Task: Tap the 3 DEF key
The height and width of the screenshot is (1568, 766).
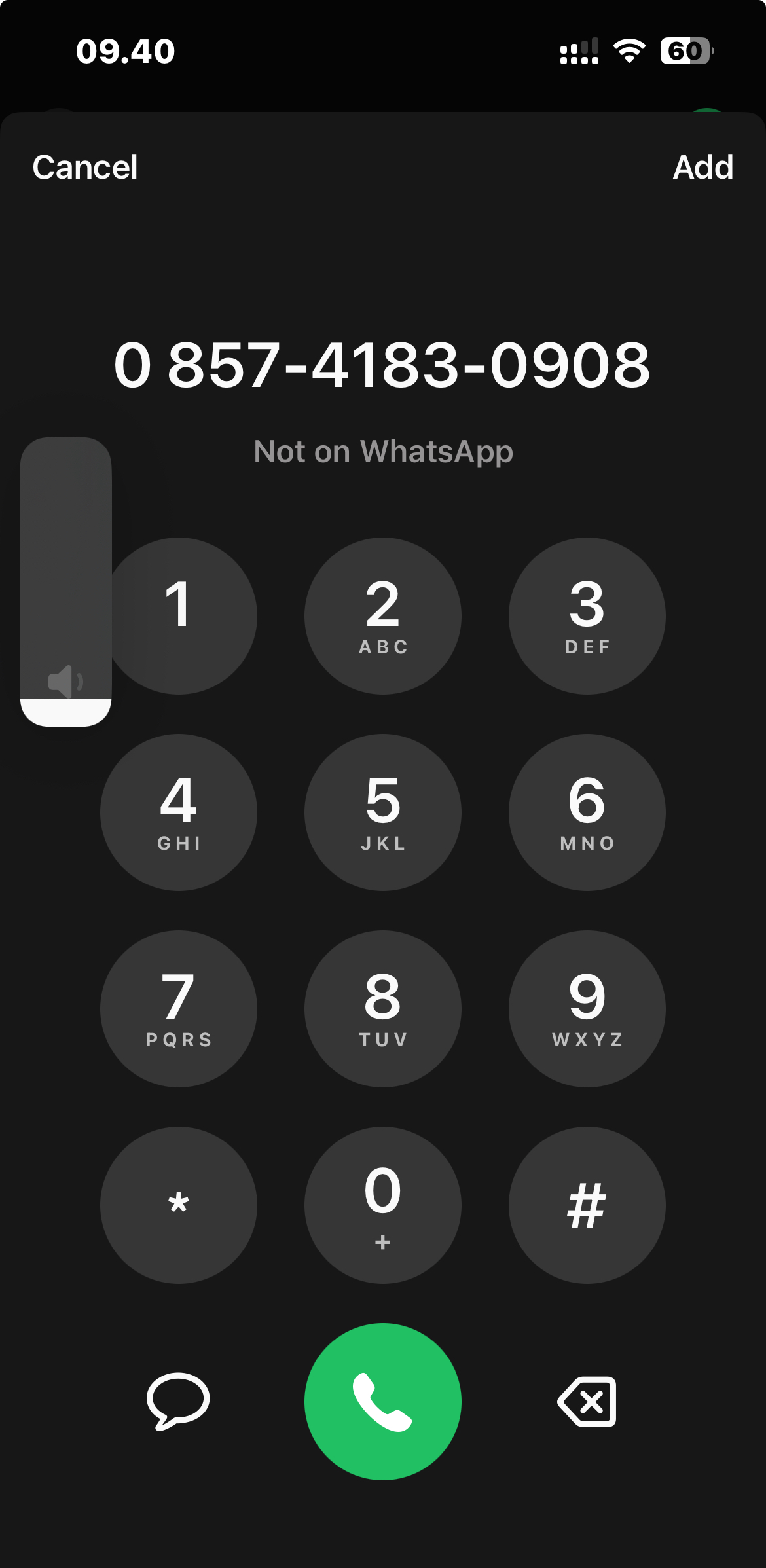Action: point(587,615)
